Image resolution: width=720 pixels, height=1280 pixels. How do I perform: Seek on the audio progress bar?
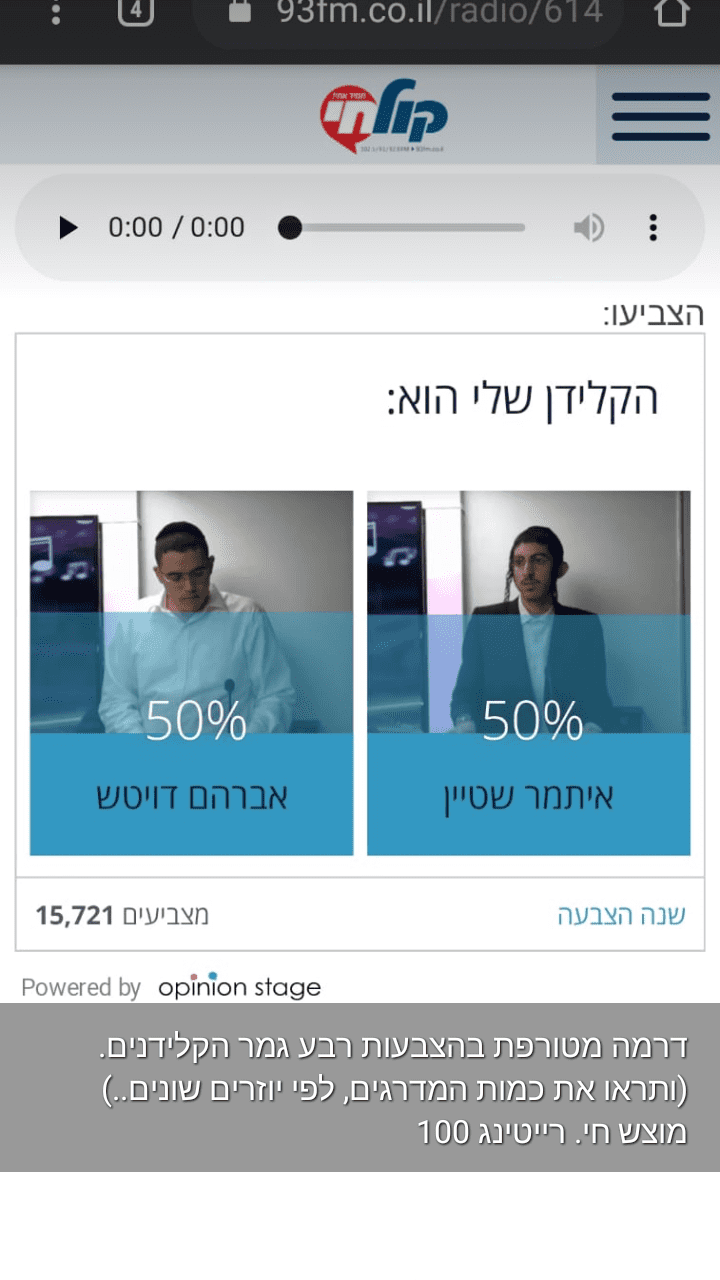tap(407, 228)
